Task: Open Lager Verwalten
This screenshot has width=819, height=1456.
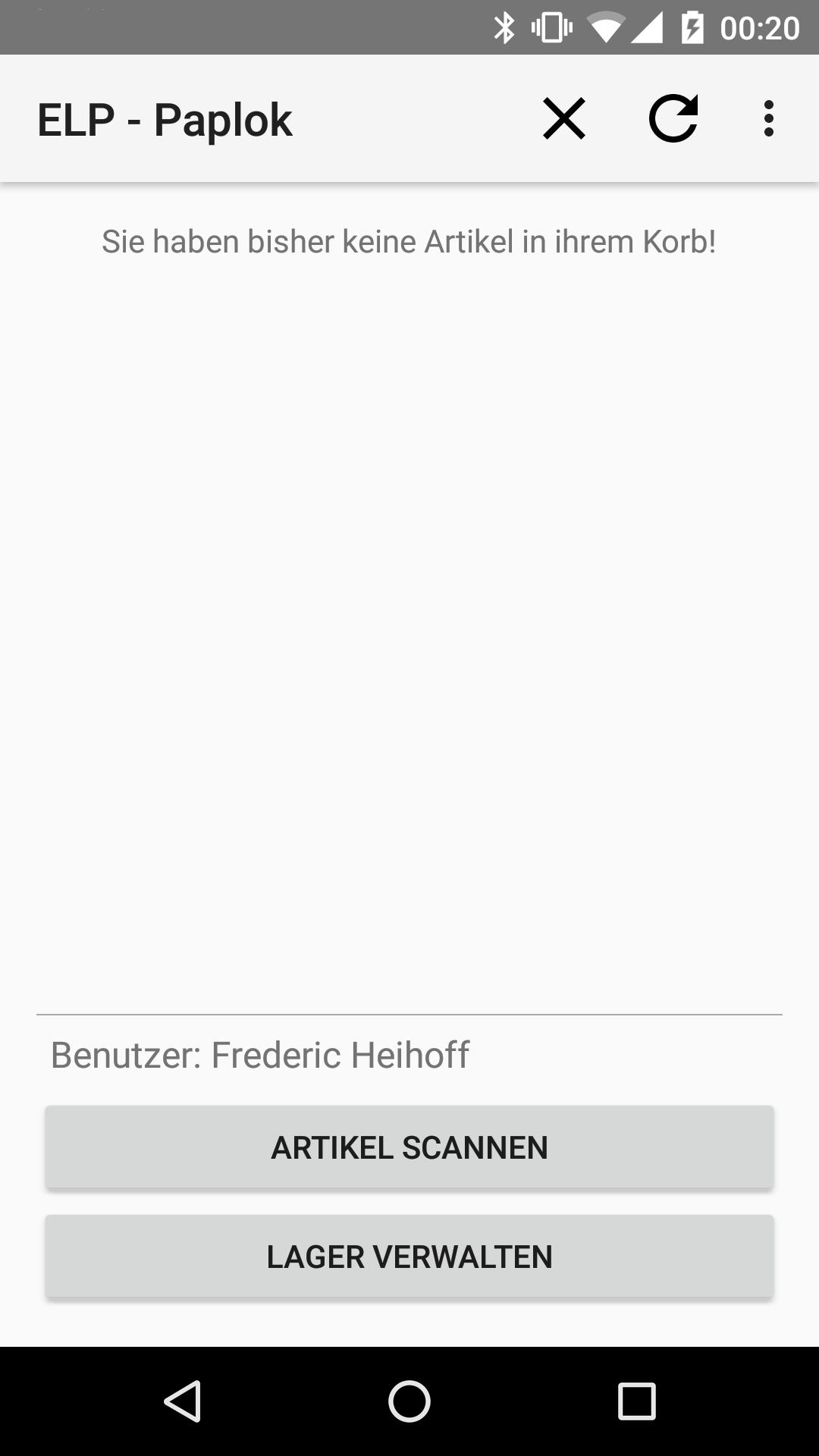Action: tap(409, 1257)
